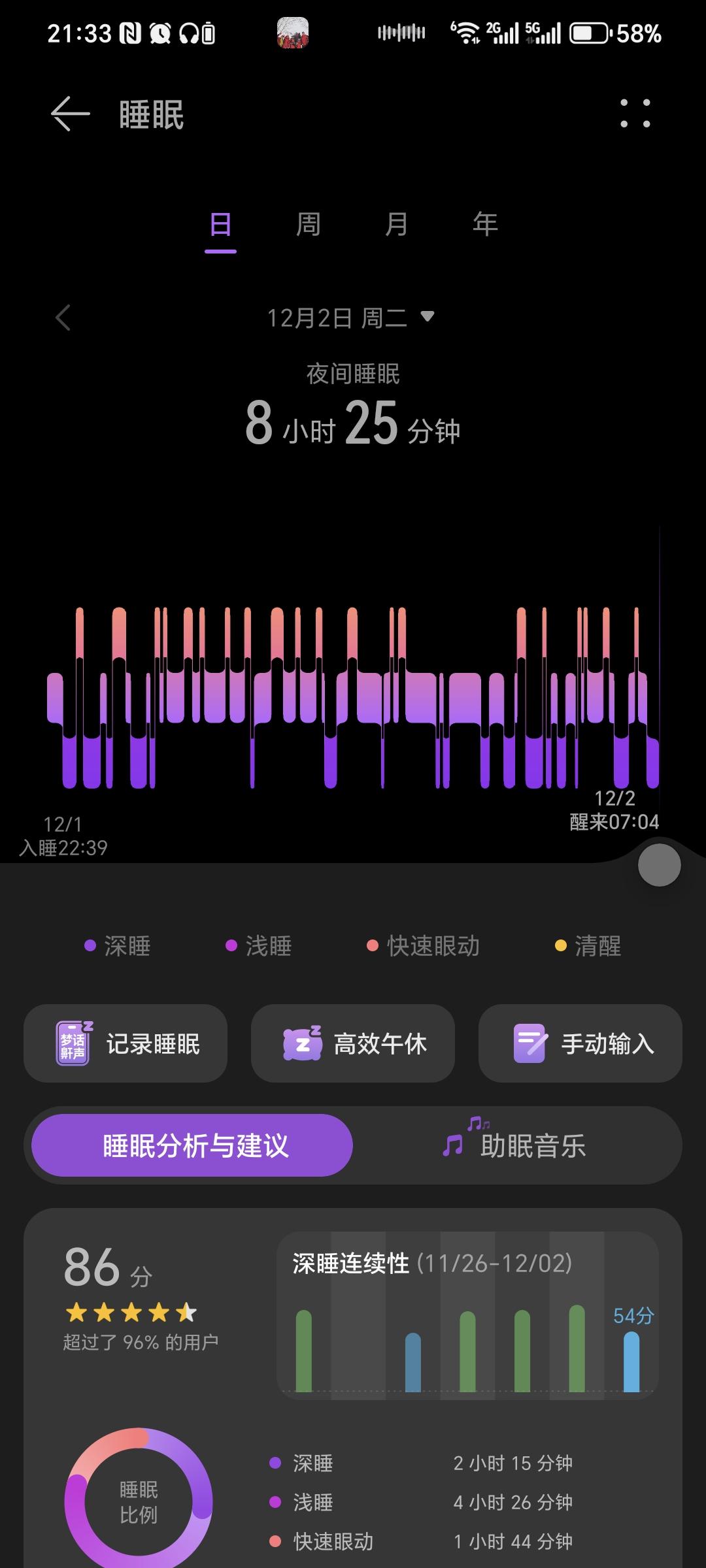706x1568 pixels.
Task: Switch to the 年 (year) tab
Action: [x=485, y=225]
